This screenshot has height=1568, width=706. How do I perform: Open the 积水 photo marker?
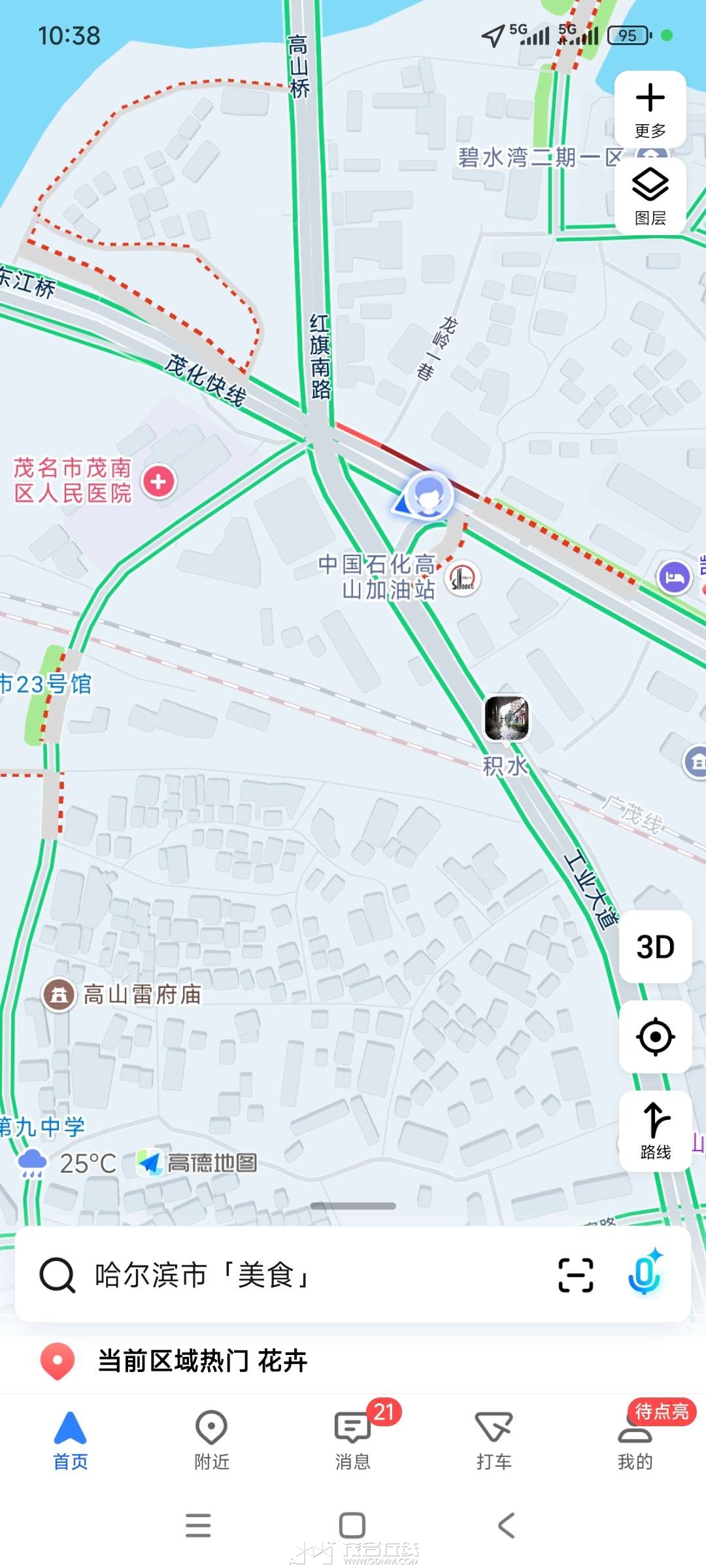tap(507, 718)
